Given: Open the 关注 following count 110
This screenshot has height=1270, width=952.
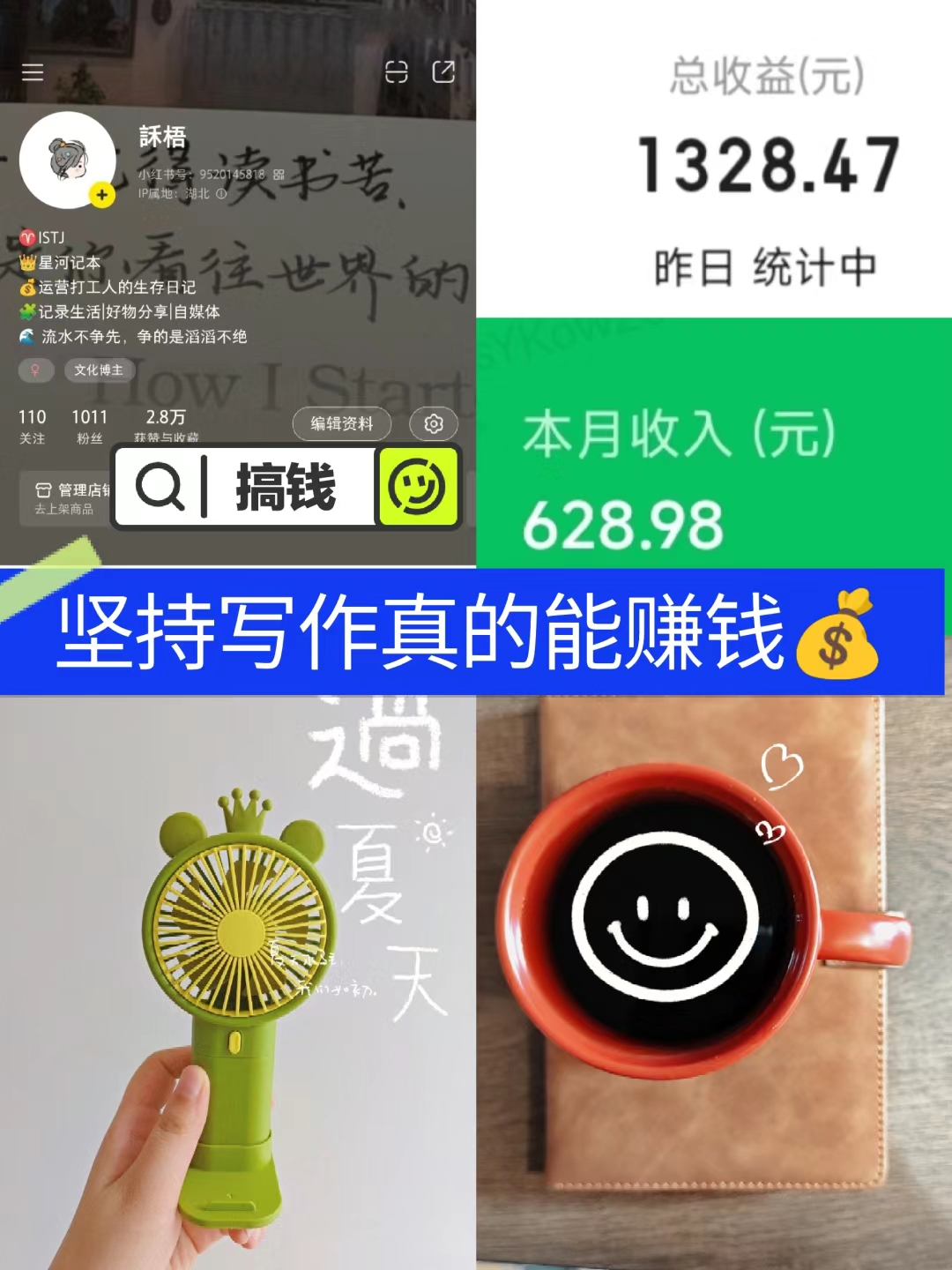Looking at the screenshot, I should pos(32,424).
